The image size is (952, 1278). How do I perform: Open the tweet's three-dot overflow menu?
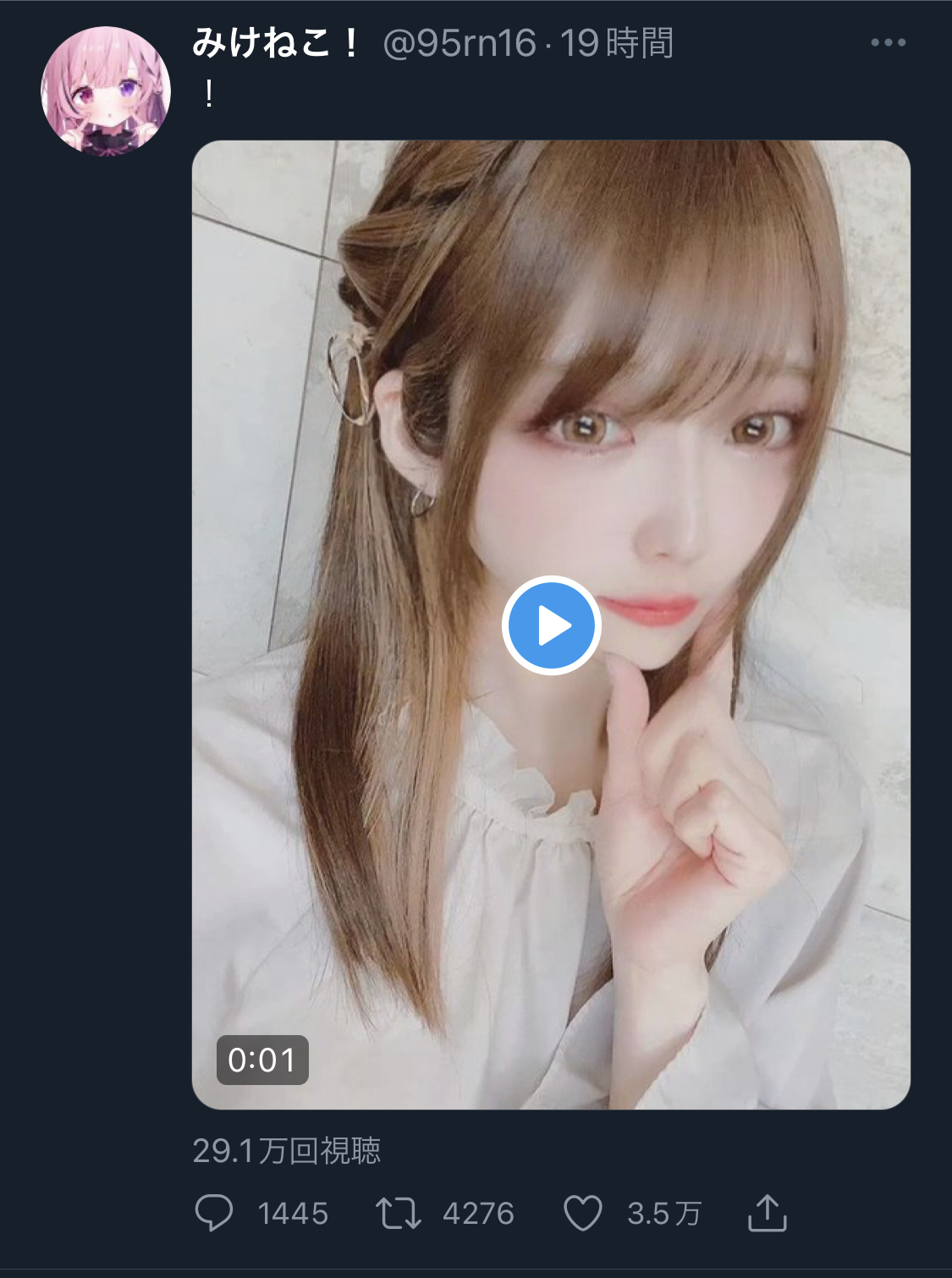[x=888, y=42]
